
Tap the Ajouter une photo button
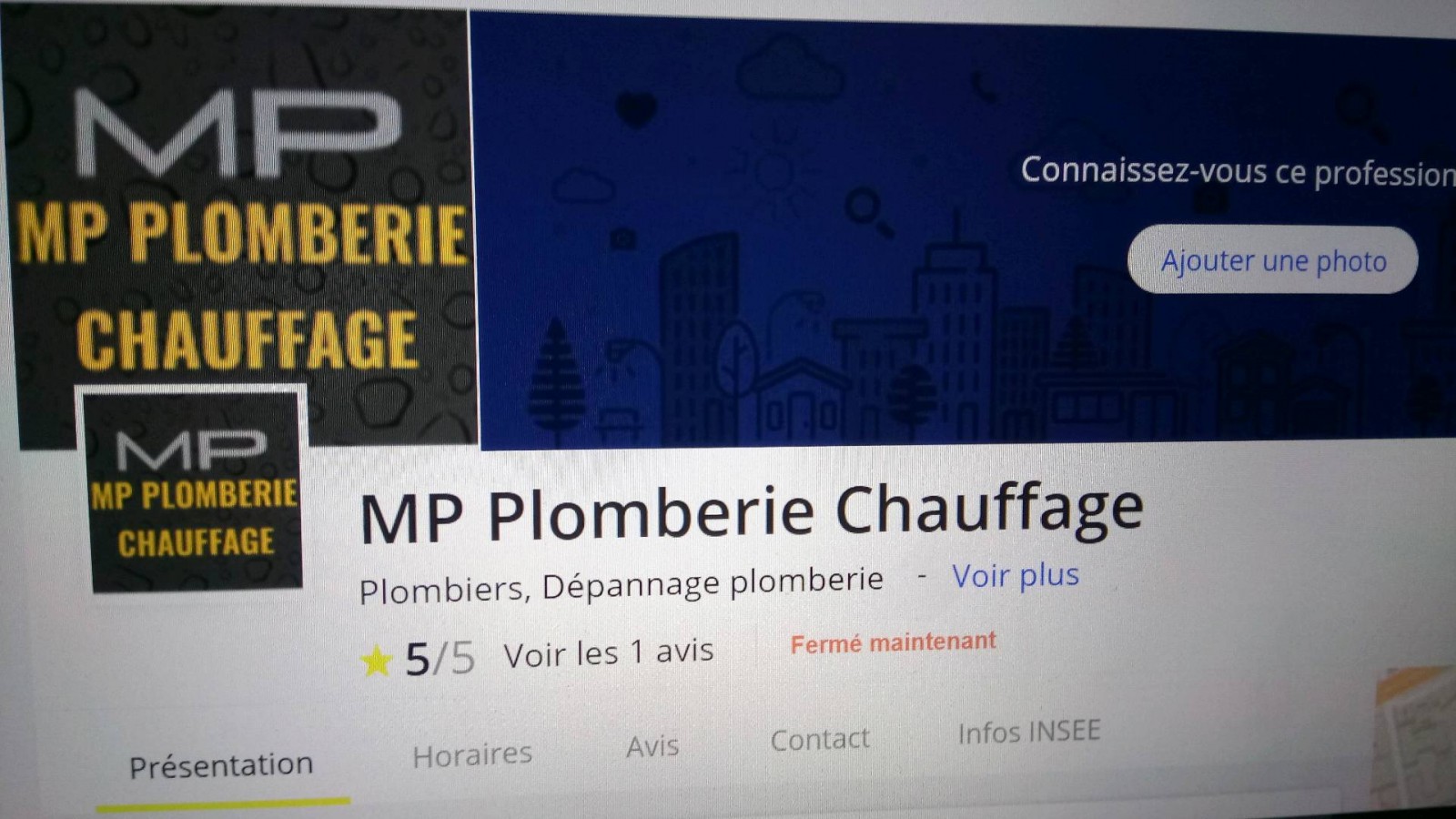1272,261
